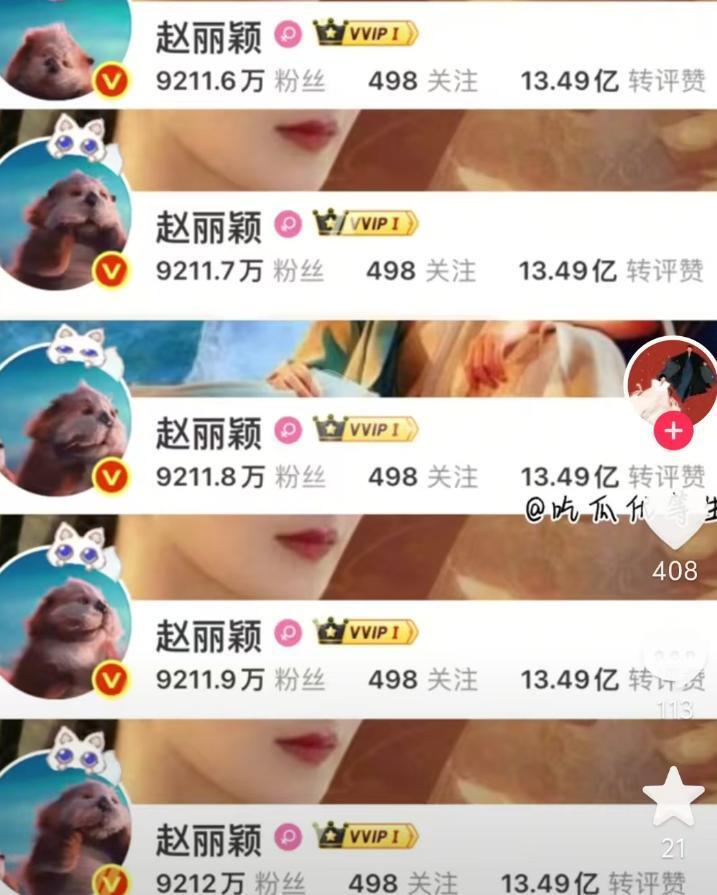Open the comments showing 113
Image resolution: width=717 pixels, height=895 pixels.
click(674, 662)
